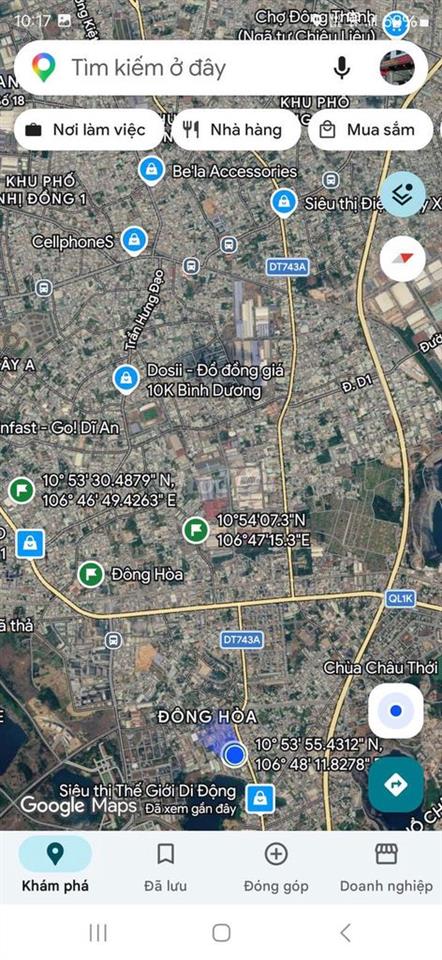The width and height of the screenshot is (442, 960).
Task: Select the "Nơi làm việc" chip
Action: click(x=89, y=130)
